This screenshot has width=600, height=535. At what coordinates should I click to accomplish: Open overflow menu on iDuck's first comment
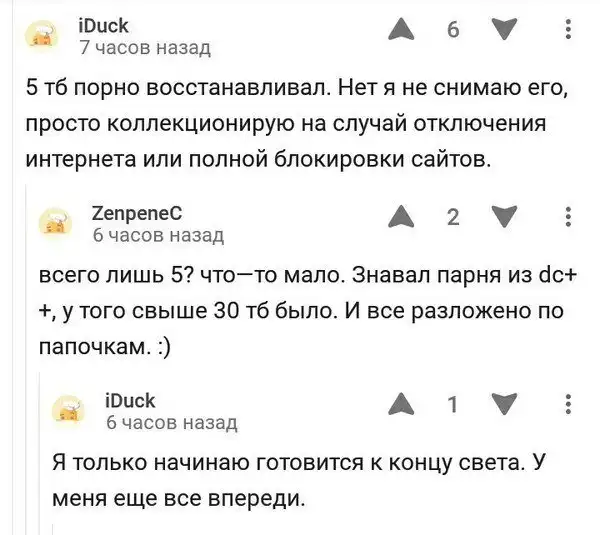tap(568, 33)
